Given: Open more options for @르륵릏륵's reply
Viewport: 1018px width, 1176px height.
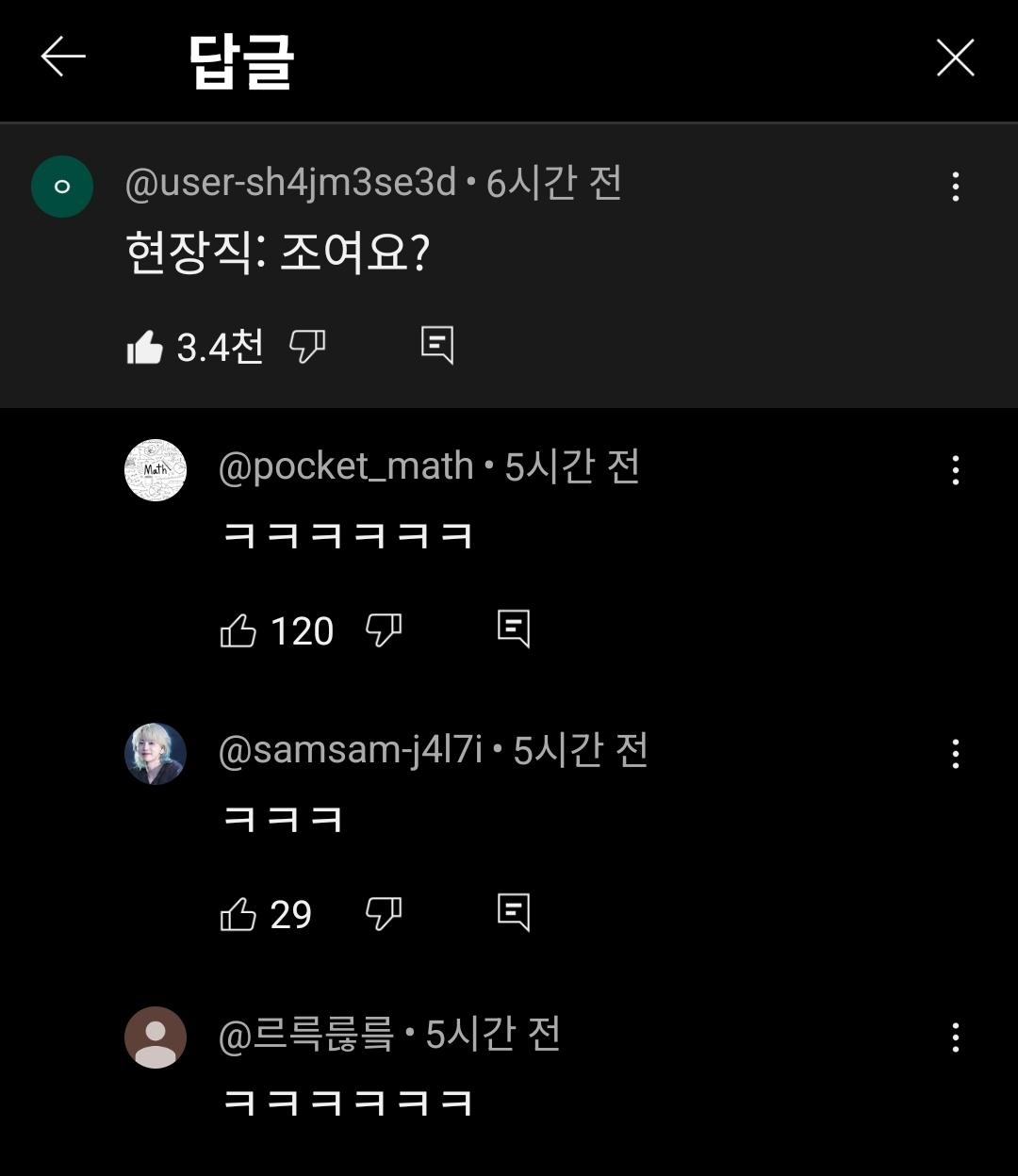Looking at the screenshot, I should pos(955,1037).
